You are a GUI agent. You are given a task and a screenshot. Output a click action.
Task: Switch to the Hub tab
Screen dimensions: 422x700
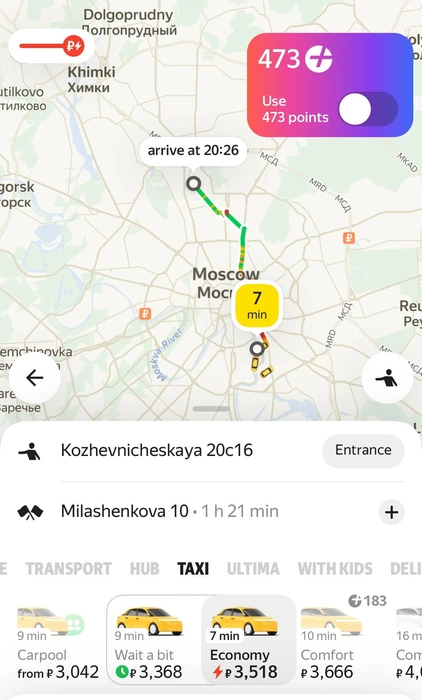point(144,569)
